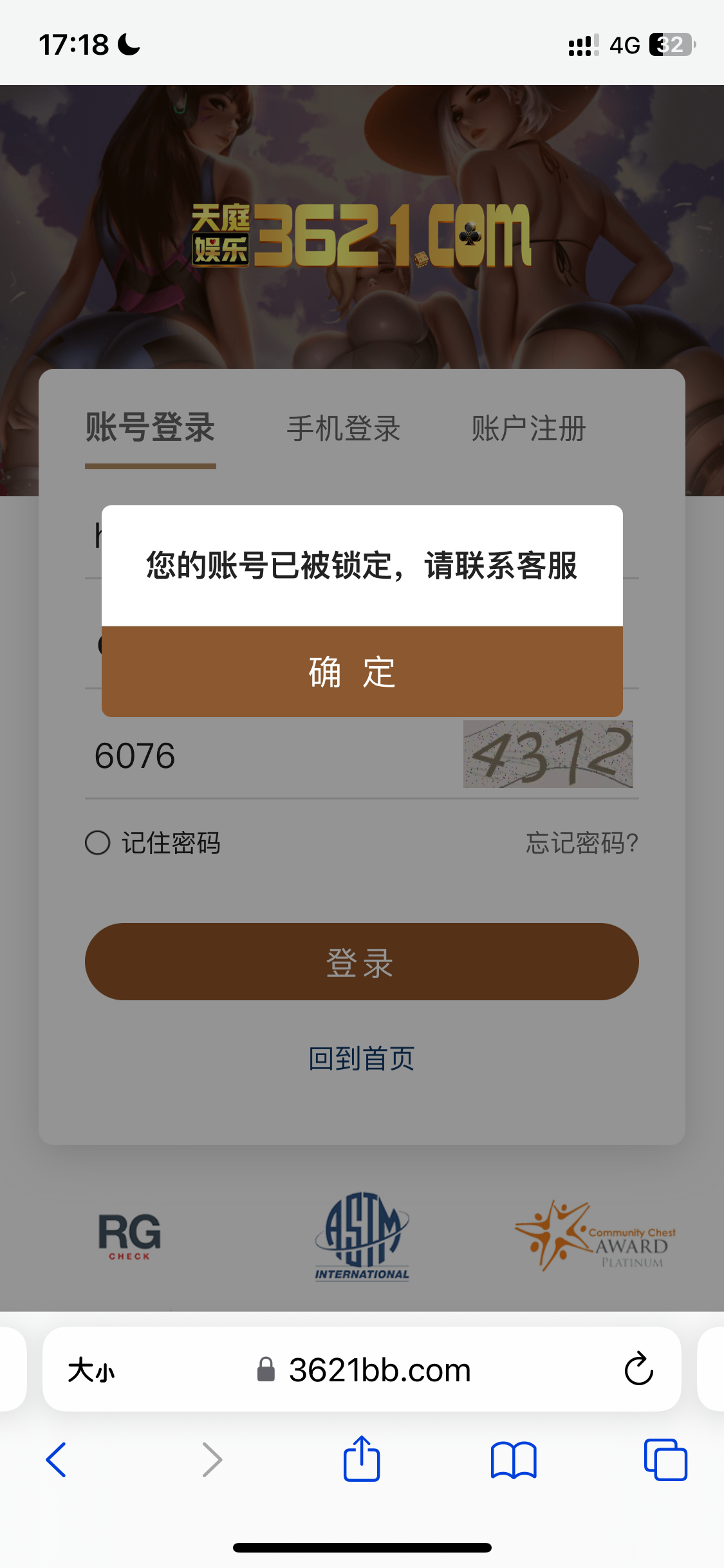Viewport: 724px width, 1568px height.
Task: Reload the page with the refresh icon
Action: click(x=636, y=1368)
